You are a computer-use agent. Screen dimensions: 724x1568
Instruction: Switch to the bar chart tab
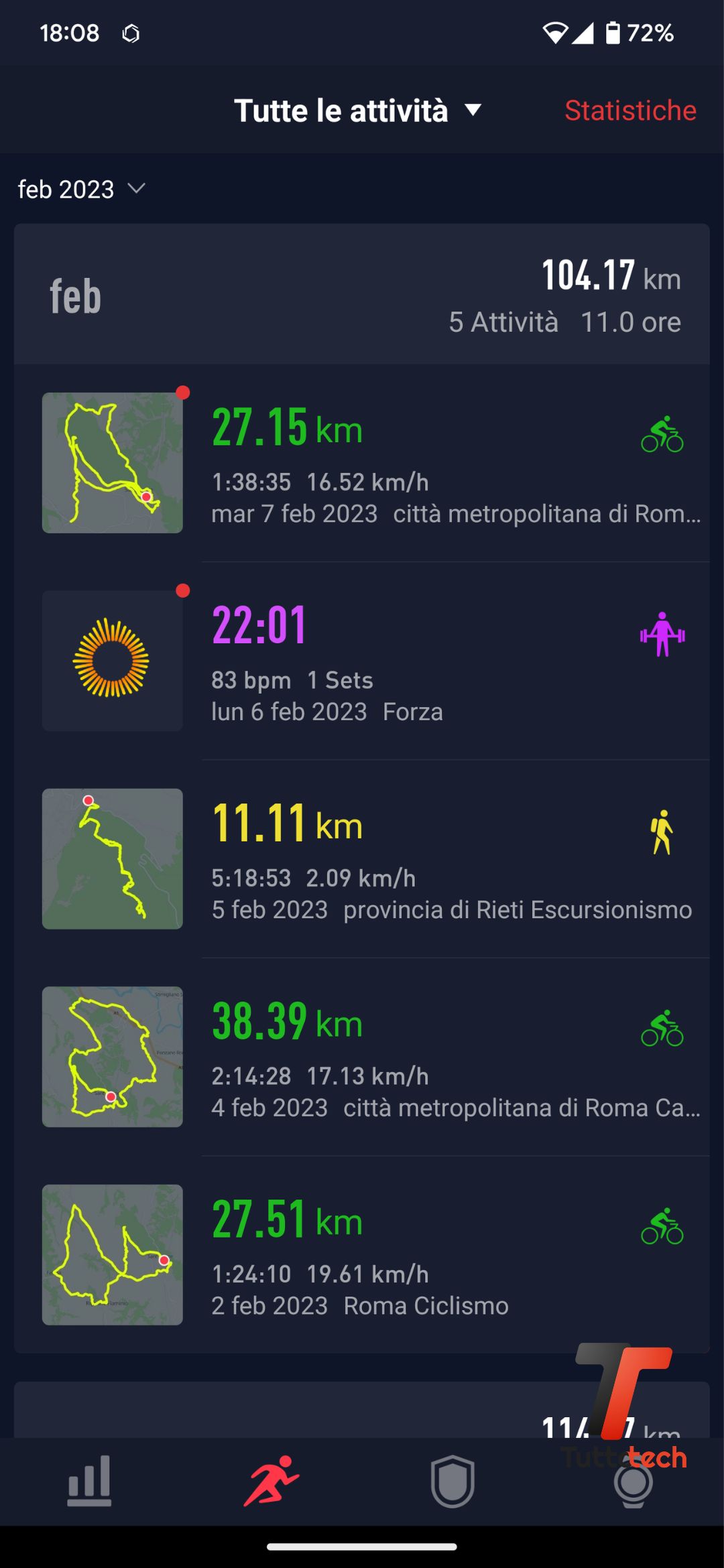pos(89,1481)
